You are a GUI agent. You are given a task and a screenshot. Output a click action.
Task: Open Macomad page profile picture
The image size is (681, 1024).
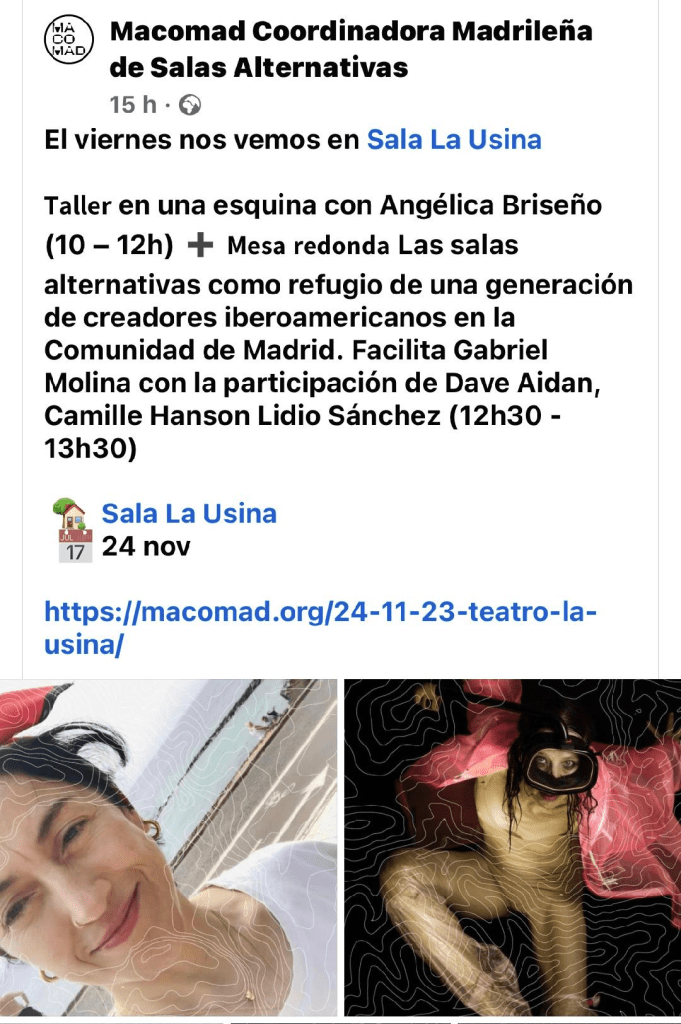click(x=70, y=41)
